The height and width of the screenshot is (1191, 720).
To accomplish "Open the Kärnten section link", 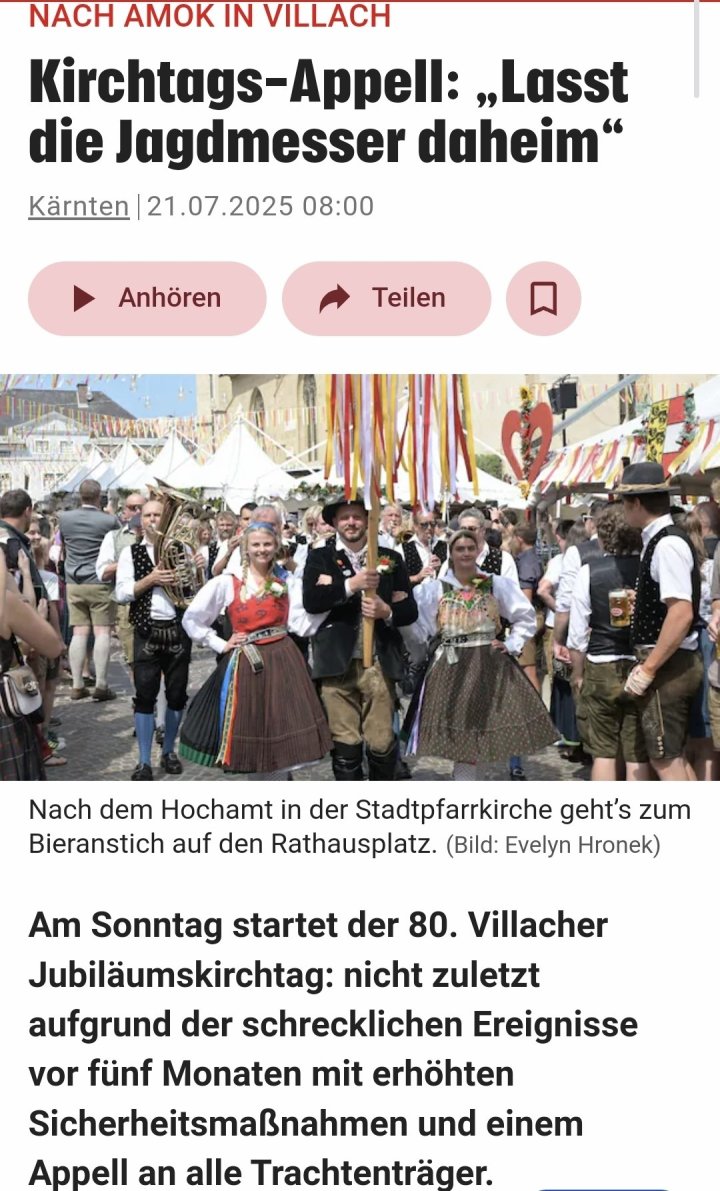I will [79, 207].
